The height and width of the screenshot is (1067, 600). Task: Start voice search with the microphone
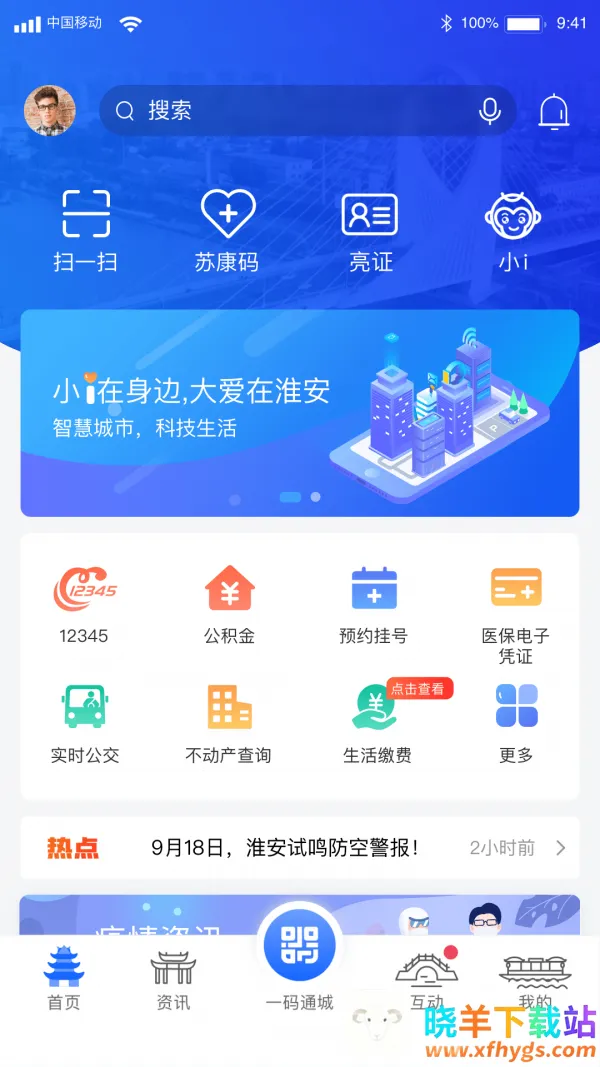(x=489, y=111)
